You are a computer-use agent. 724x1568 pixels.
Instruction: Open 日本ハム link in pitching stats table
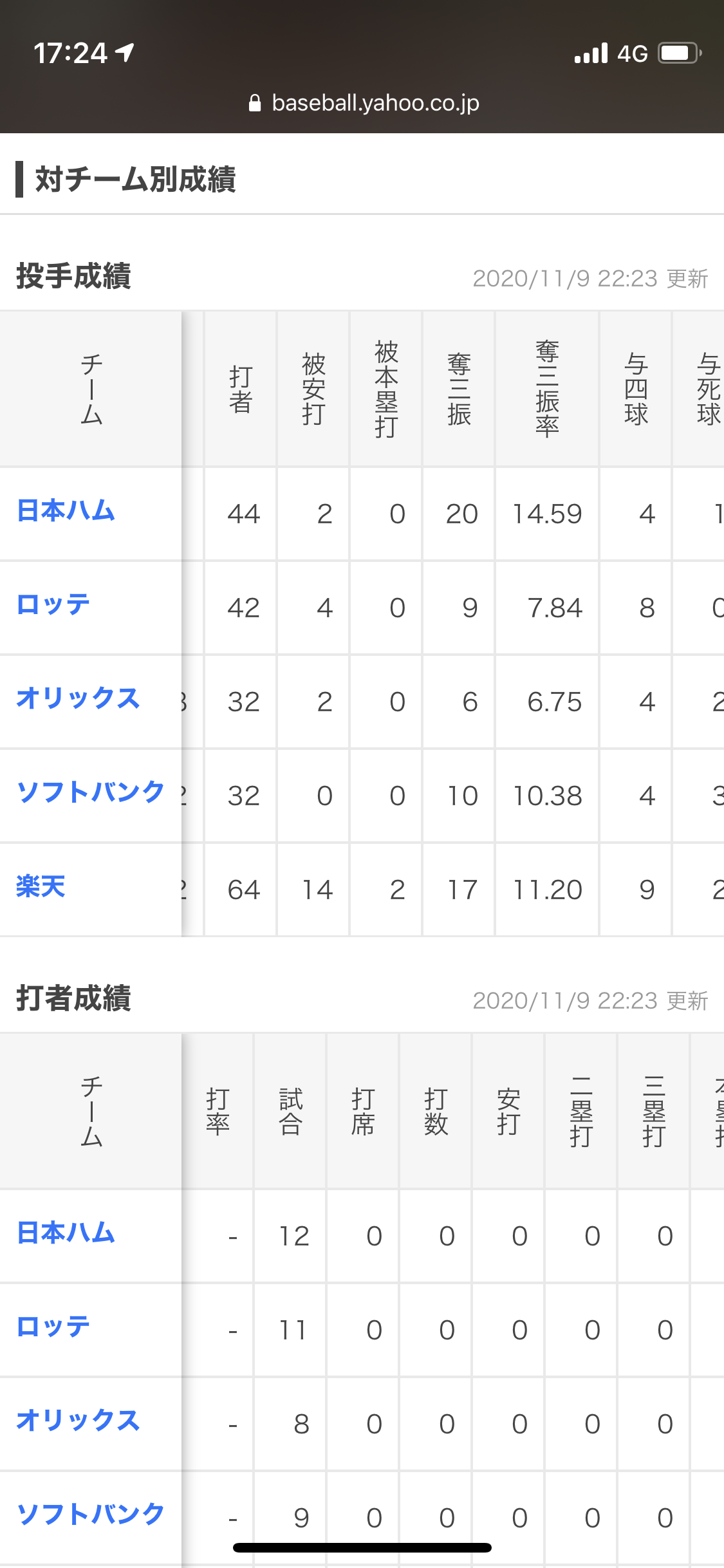coord(66,510)
